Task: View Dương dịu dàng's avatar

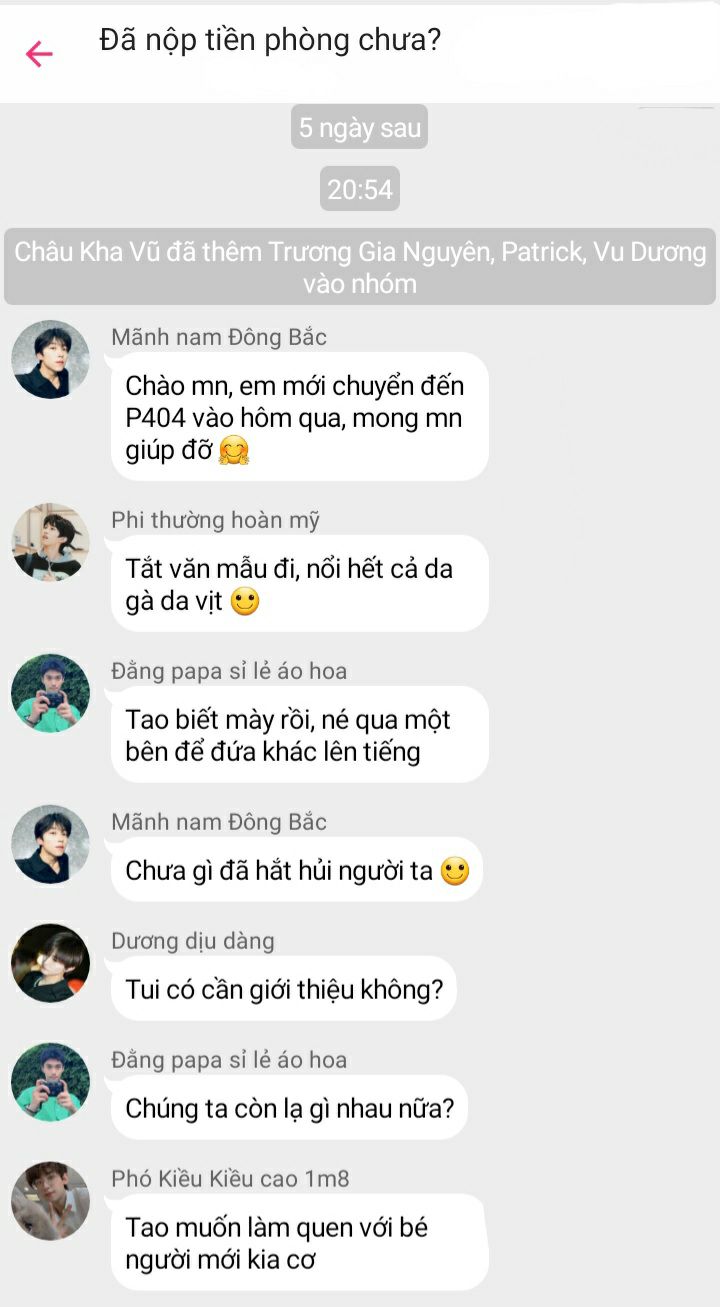Action: tap(50, 963)
